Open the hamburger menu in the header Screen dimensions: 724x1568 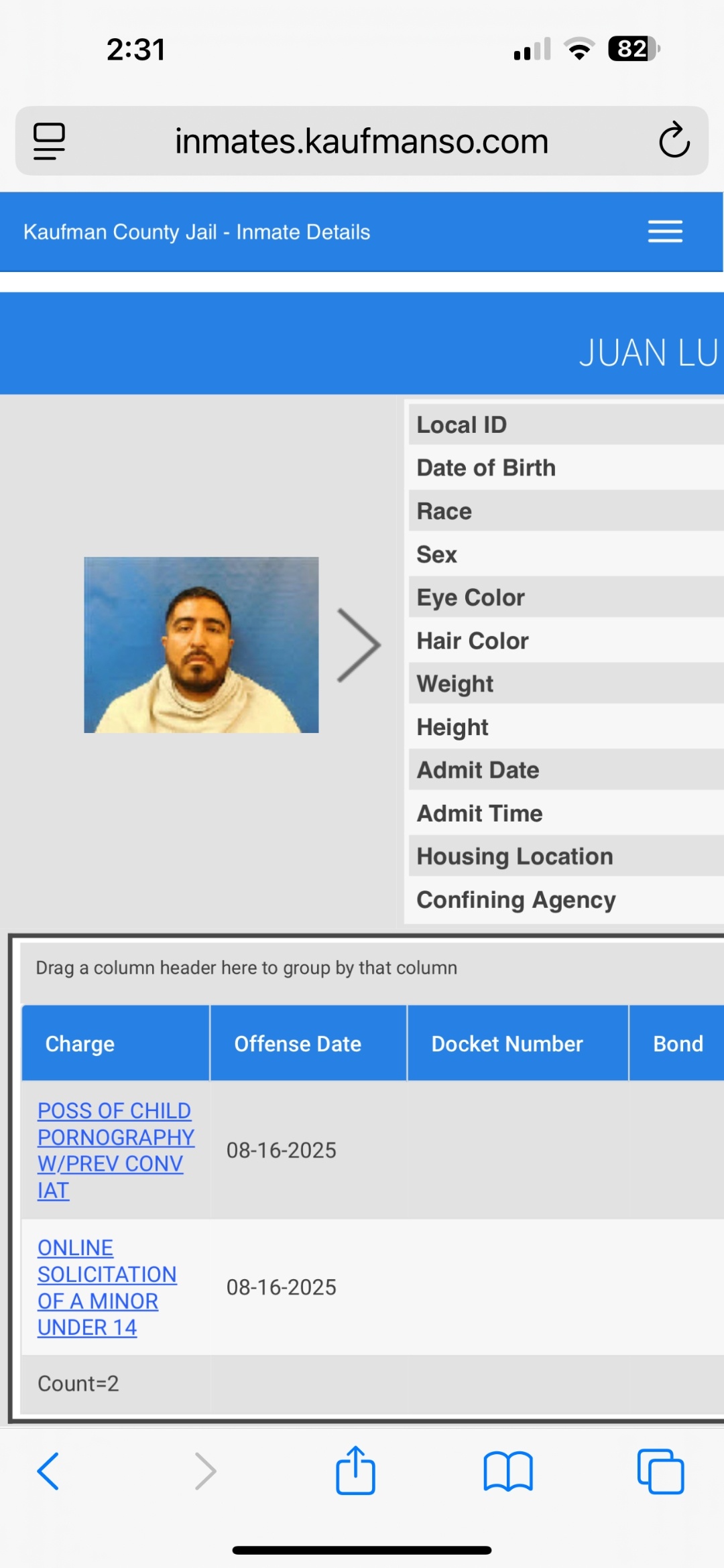point(665,232)
